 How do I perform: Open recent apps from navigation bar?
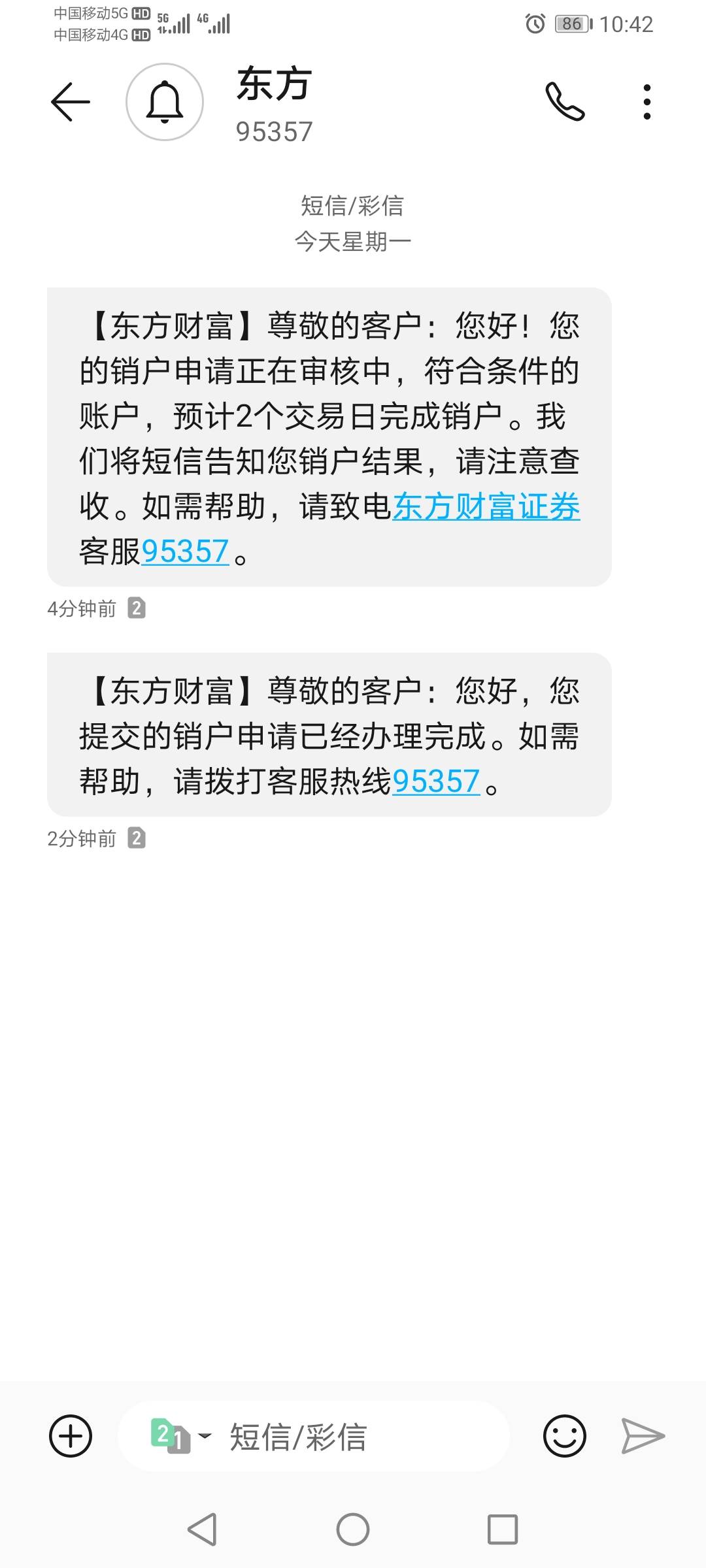[x=503, y=1529]
